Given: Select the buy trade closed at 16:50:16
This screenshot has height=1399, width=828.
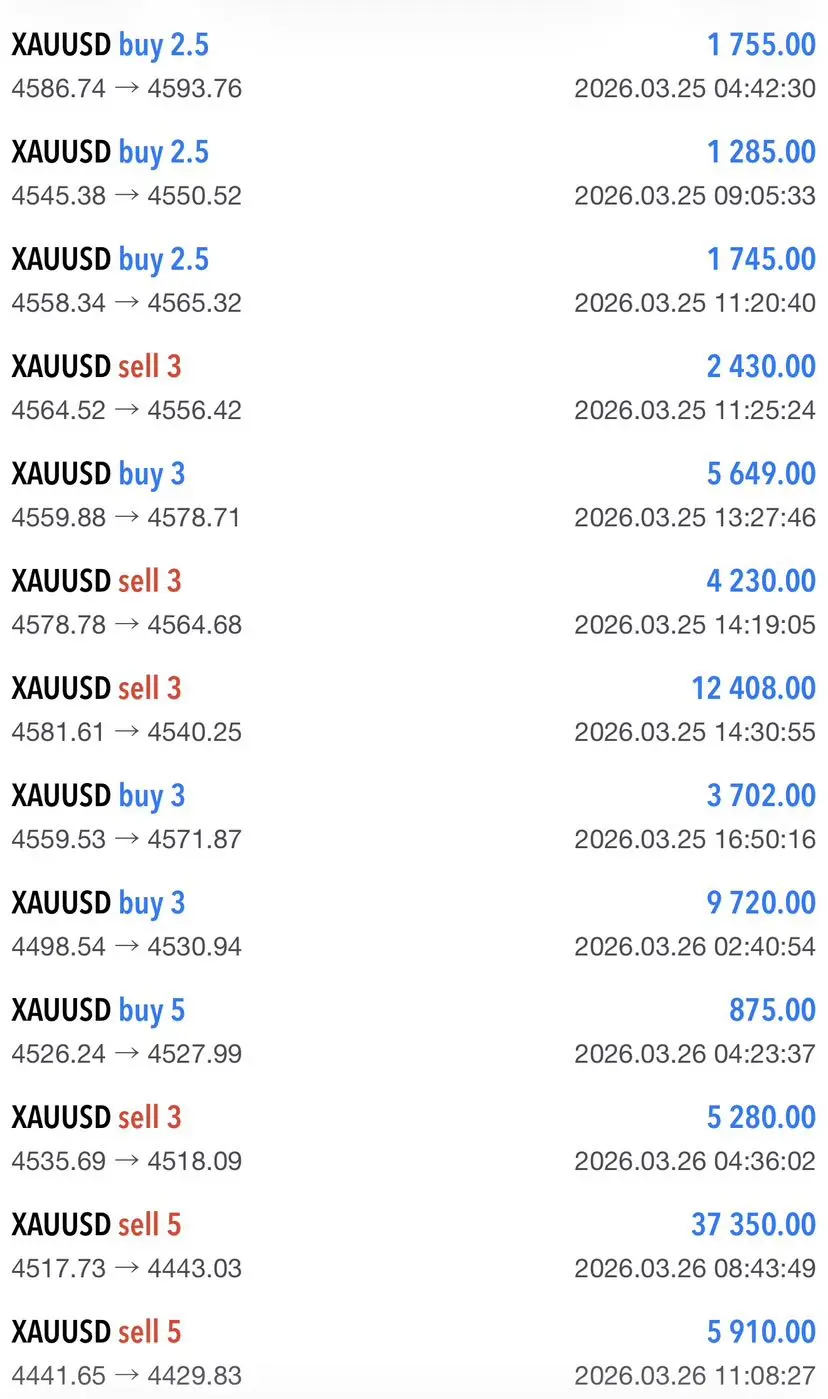Looking at the screenshot, I should point(414,816).
